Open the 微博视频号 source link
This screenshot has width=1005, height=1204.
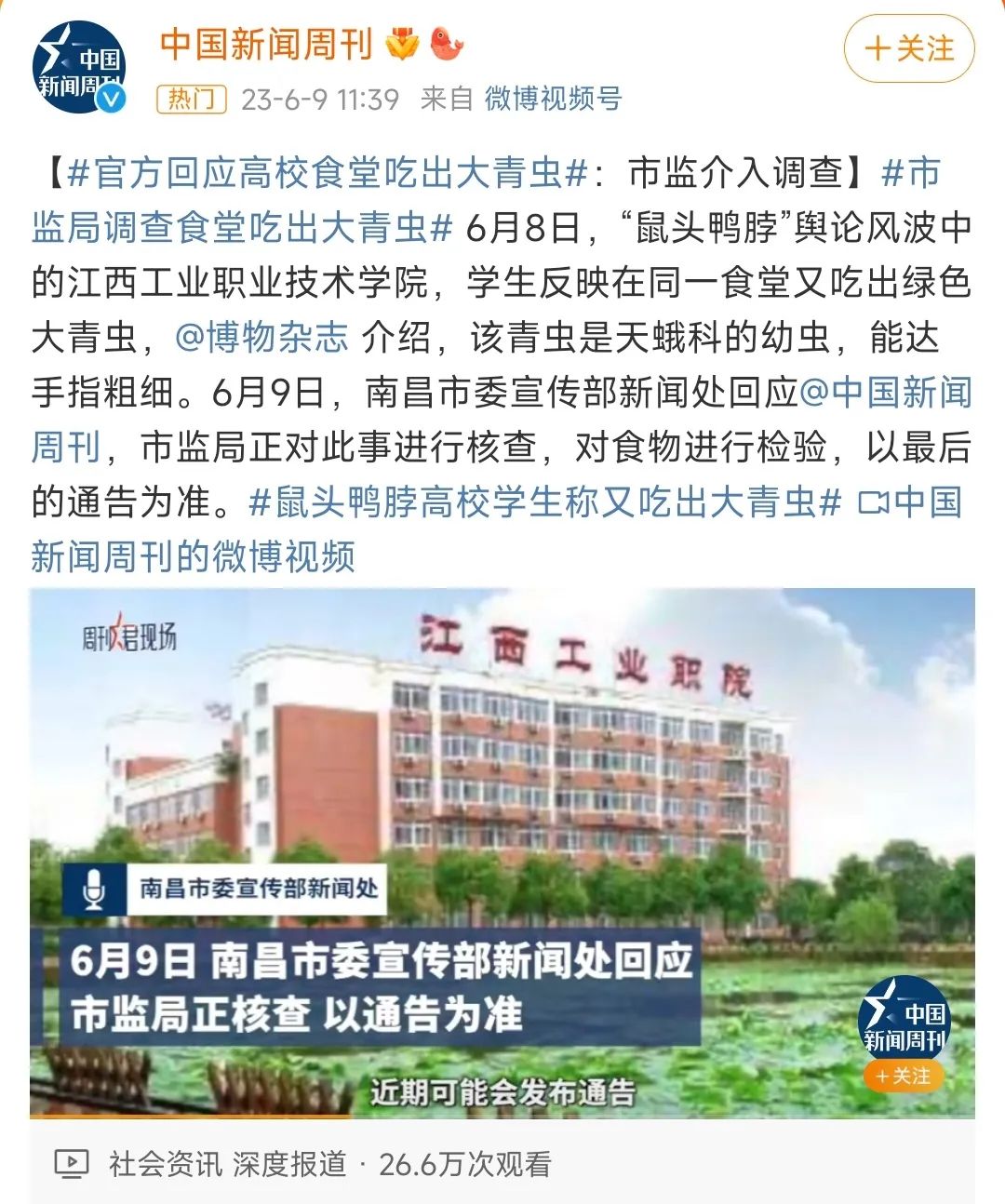click(x=553, y=99)
